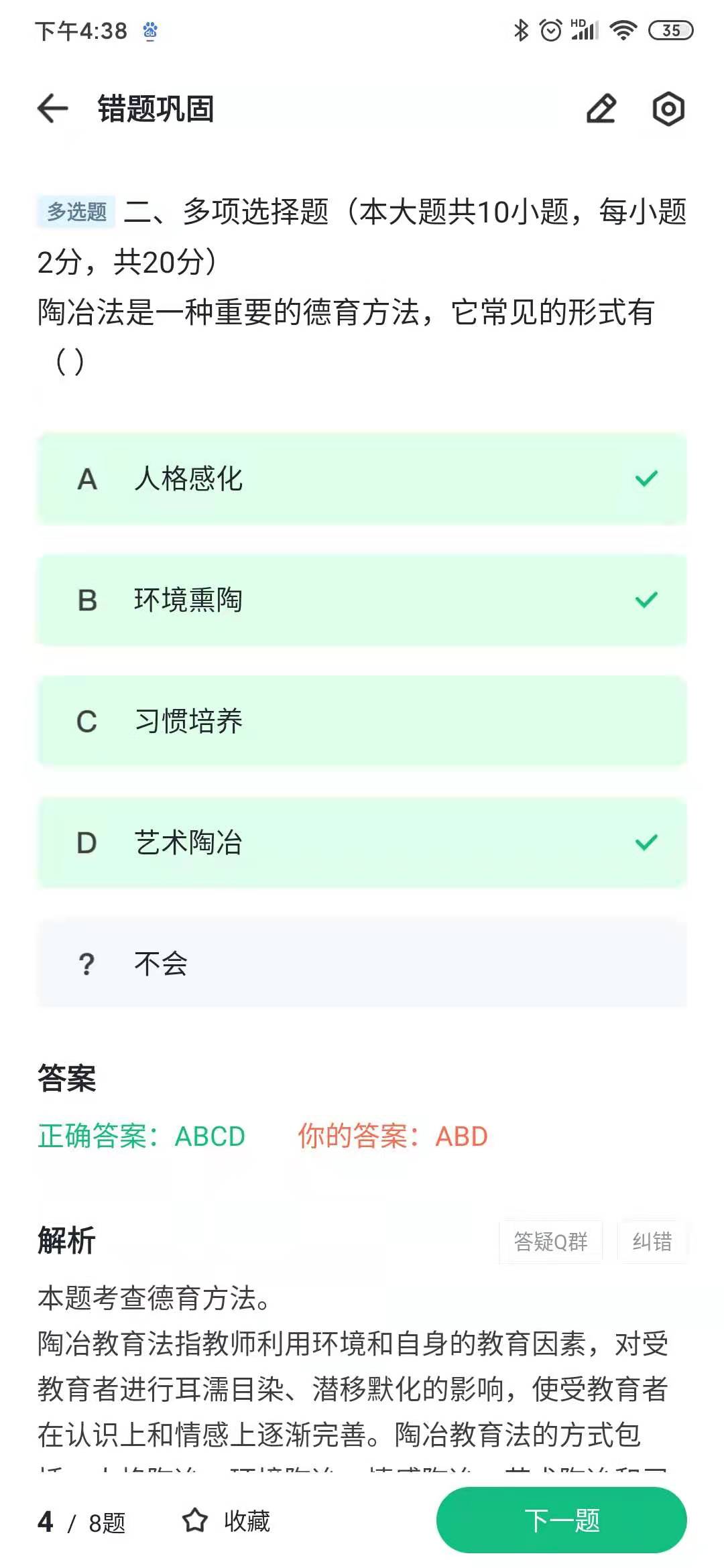This screenshot has height=1568, width=724.
Task: Choose option C 习惯培养
Action: coord(362,721)
